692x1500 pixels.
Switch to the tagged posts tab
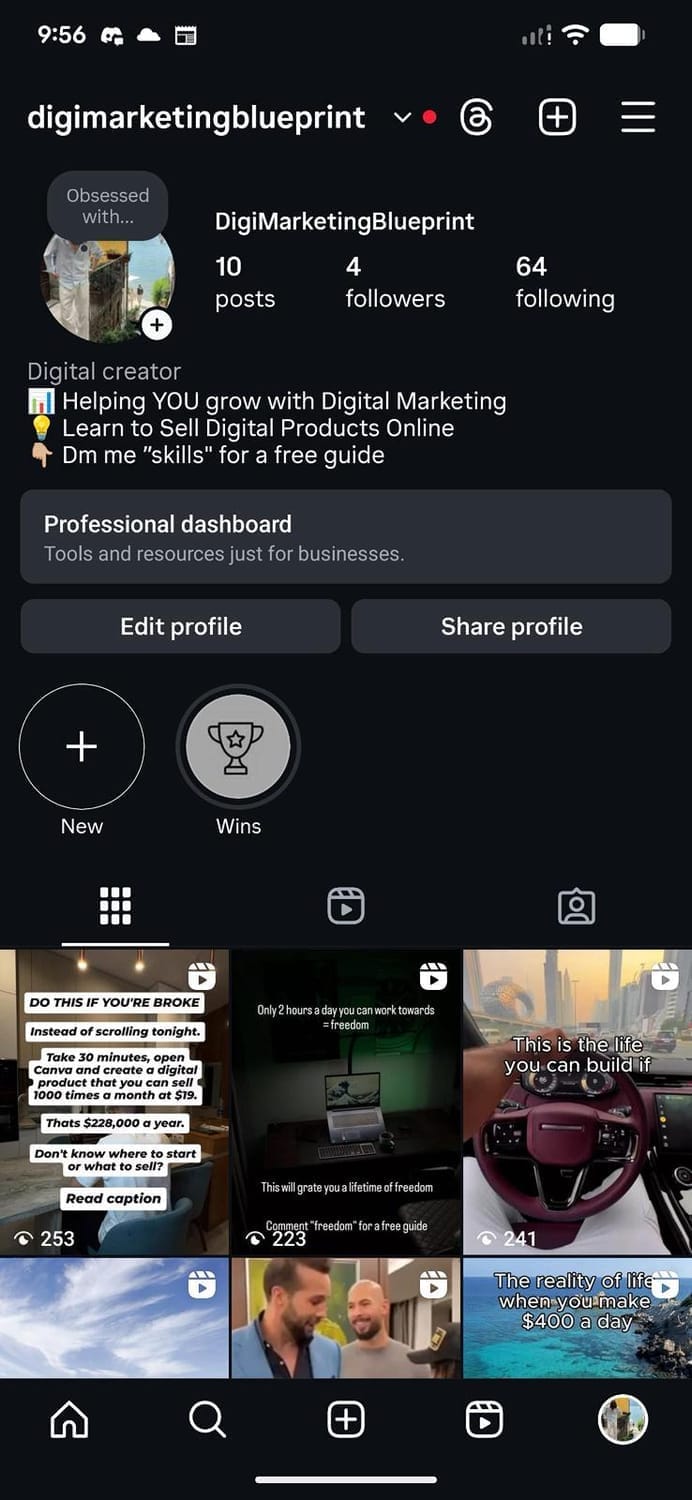click(x=576, y=906)
